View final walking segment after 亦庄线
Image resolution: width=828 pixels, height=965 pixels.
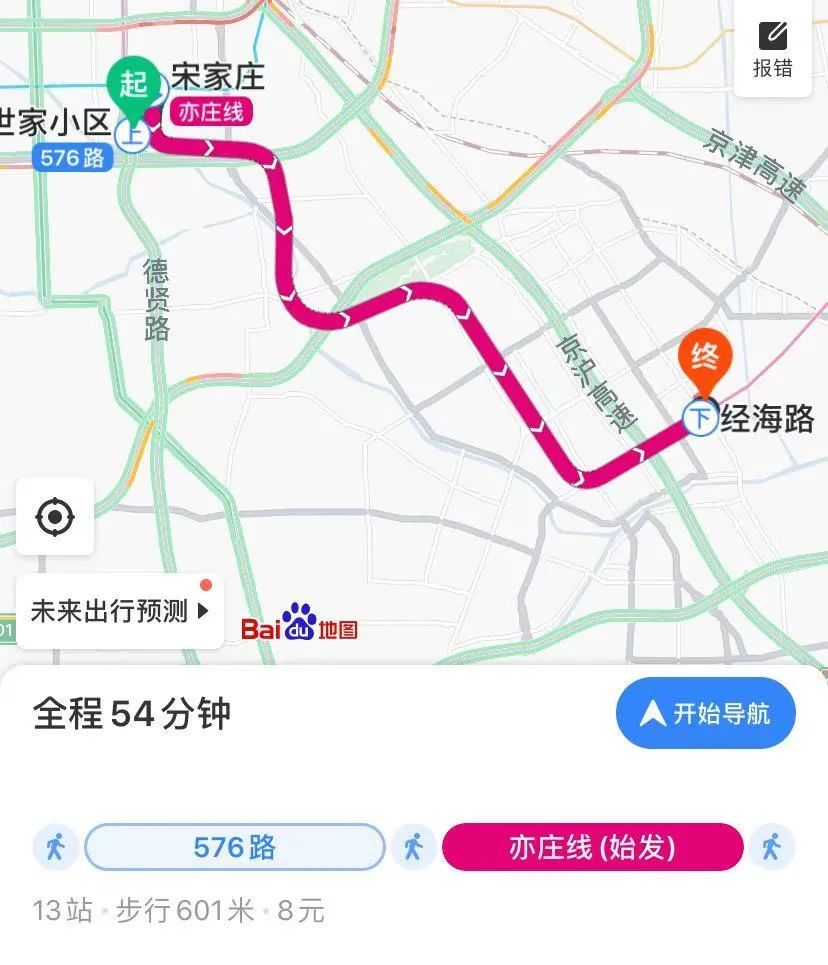[x=771, y=848]
